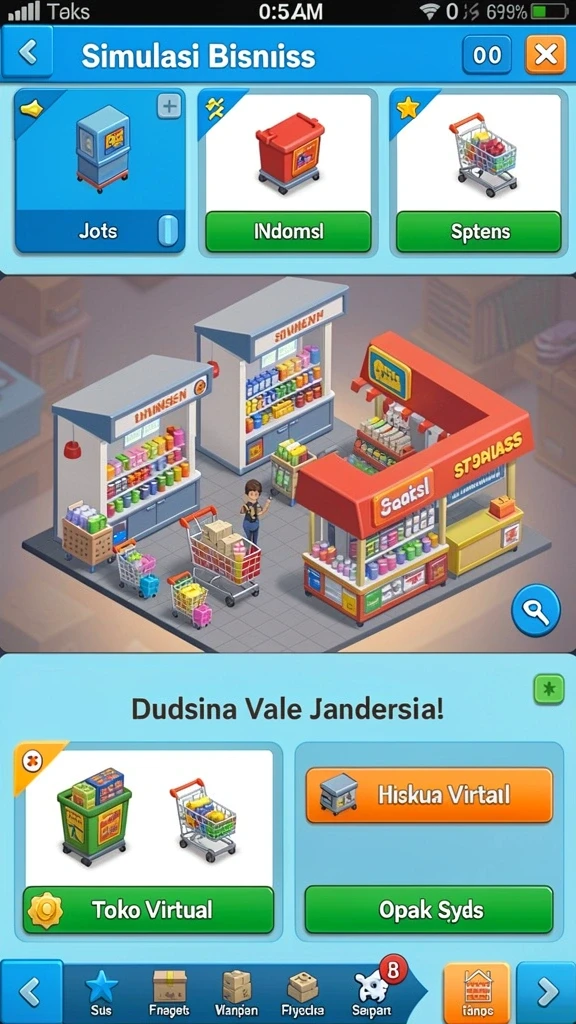
Task: Switch to the Vlanpan tab
Action: (236, 991)
